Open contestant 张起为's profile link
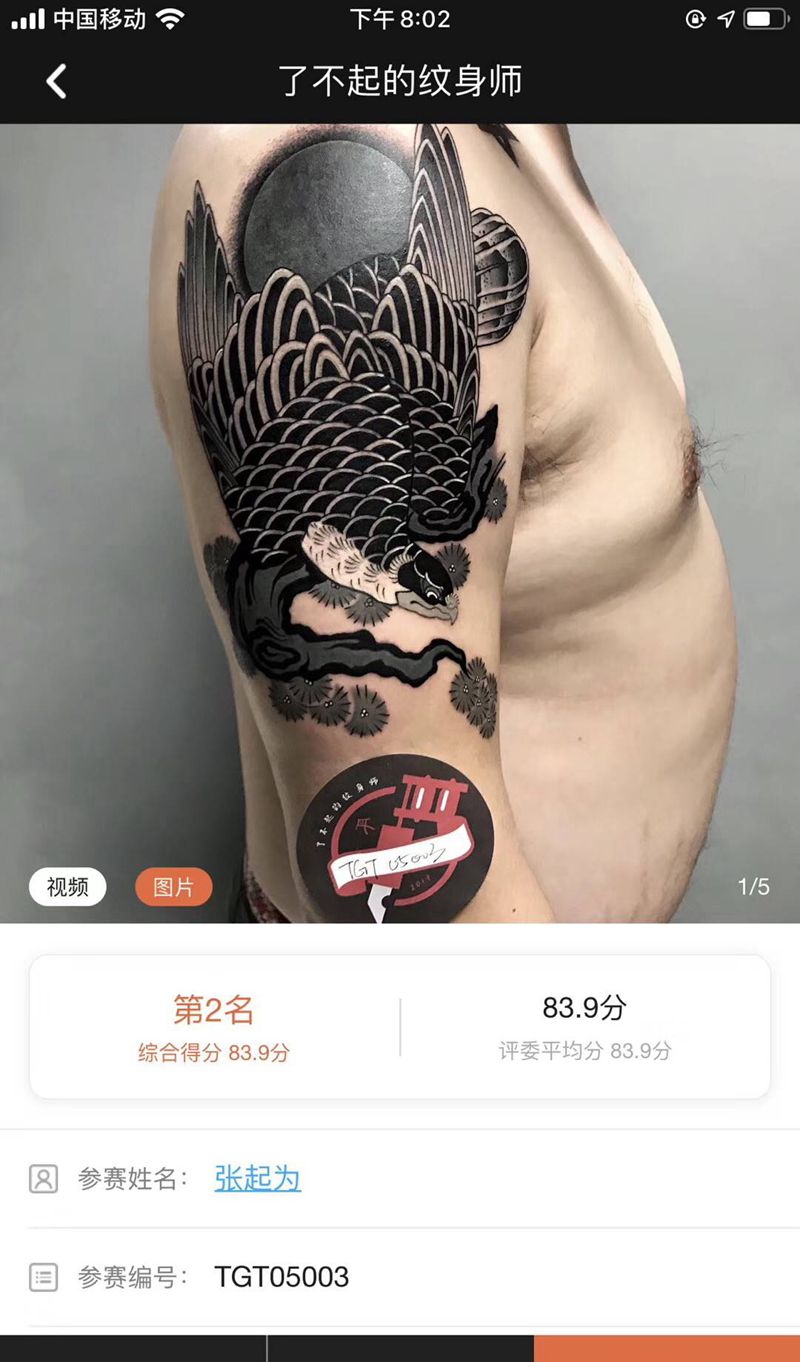 click(x=257, y=1179)
